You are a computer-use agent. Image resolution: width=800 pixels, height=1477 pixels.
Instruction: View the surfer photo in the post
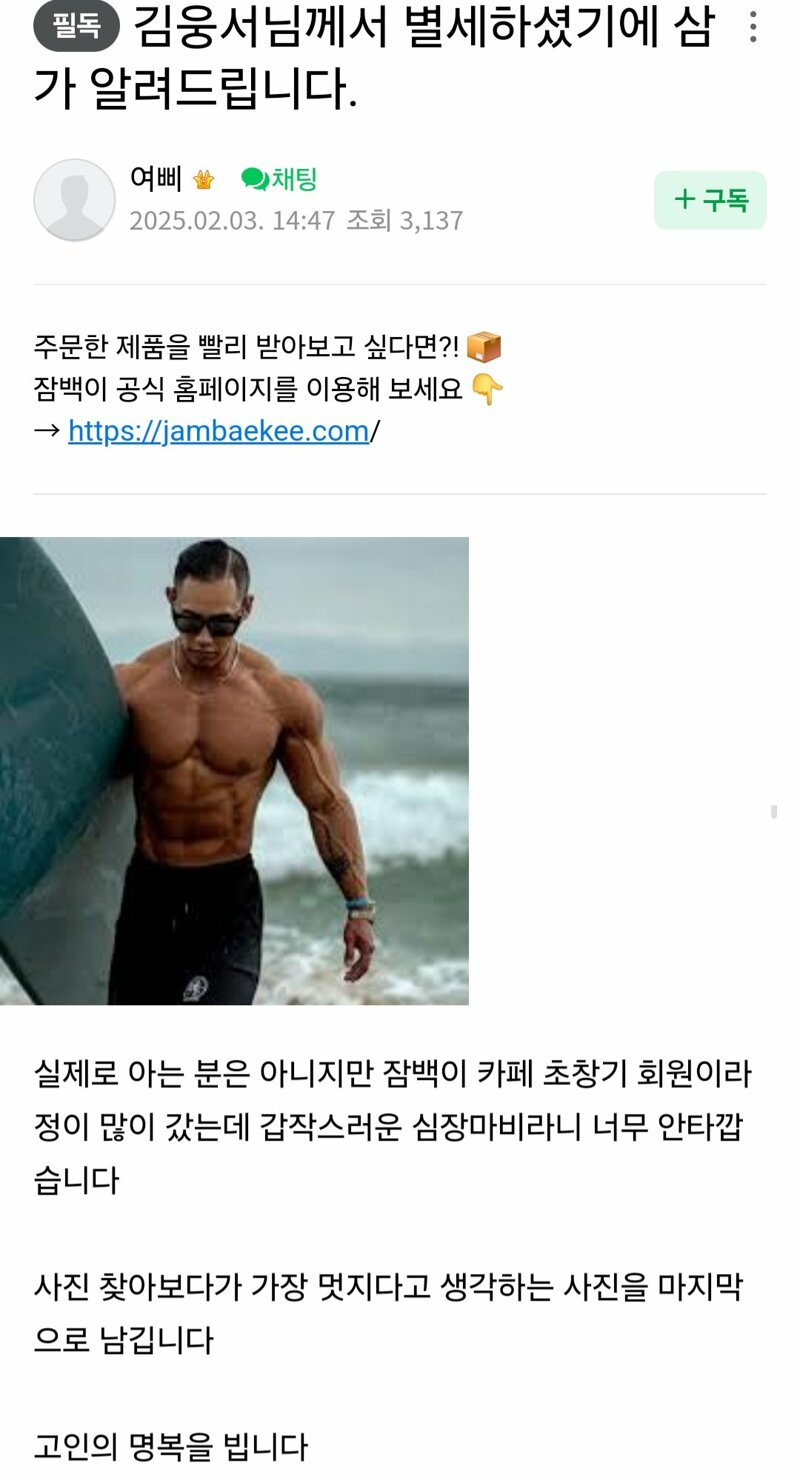pyautogui.click(x=234, y=771)
